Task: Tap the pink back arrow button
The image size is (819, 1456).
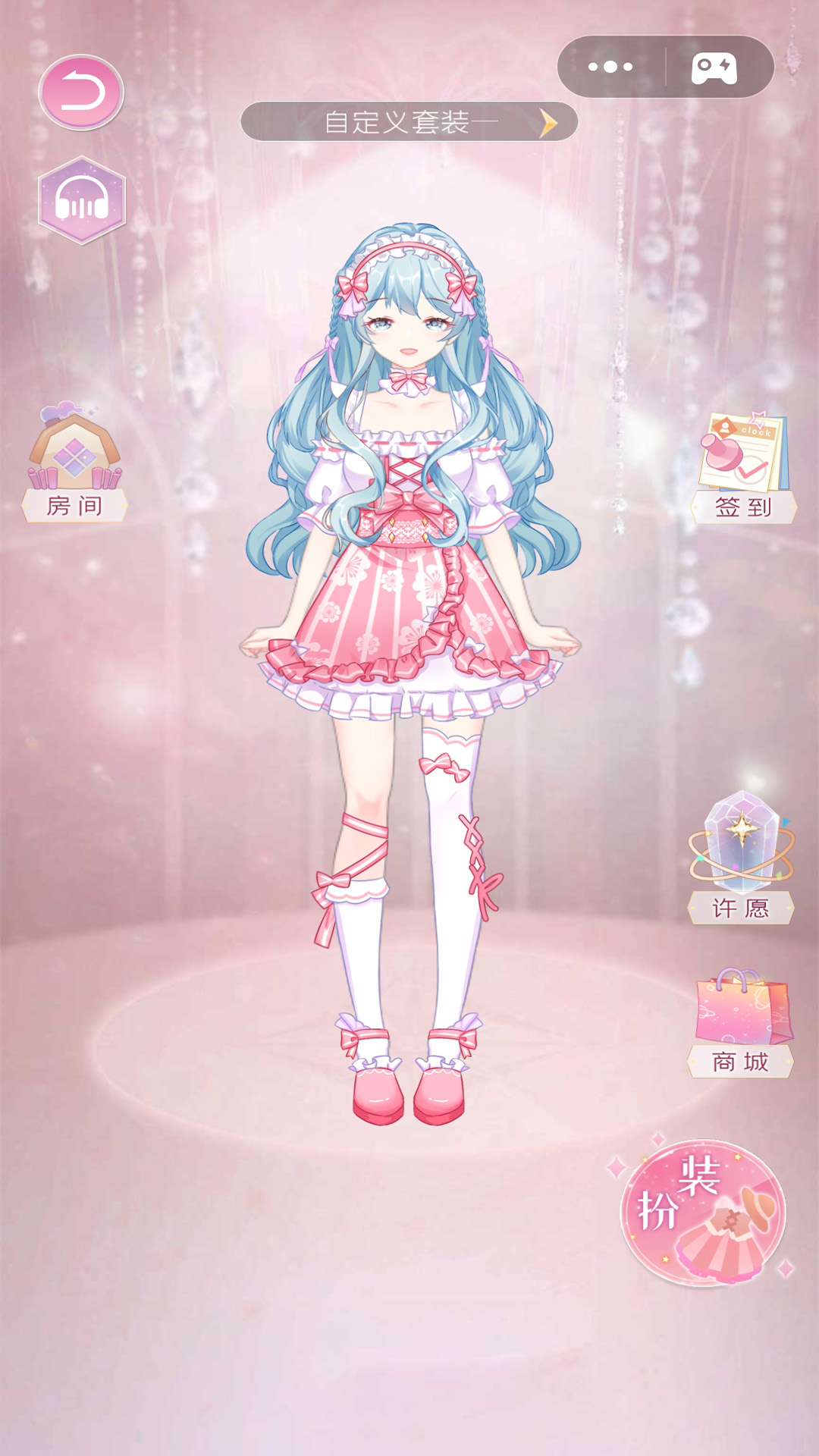Action: [81, 93]
